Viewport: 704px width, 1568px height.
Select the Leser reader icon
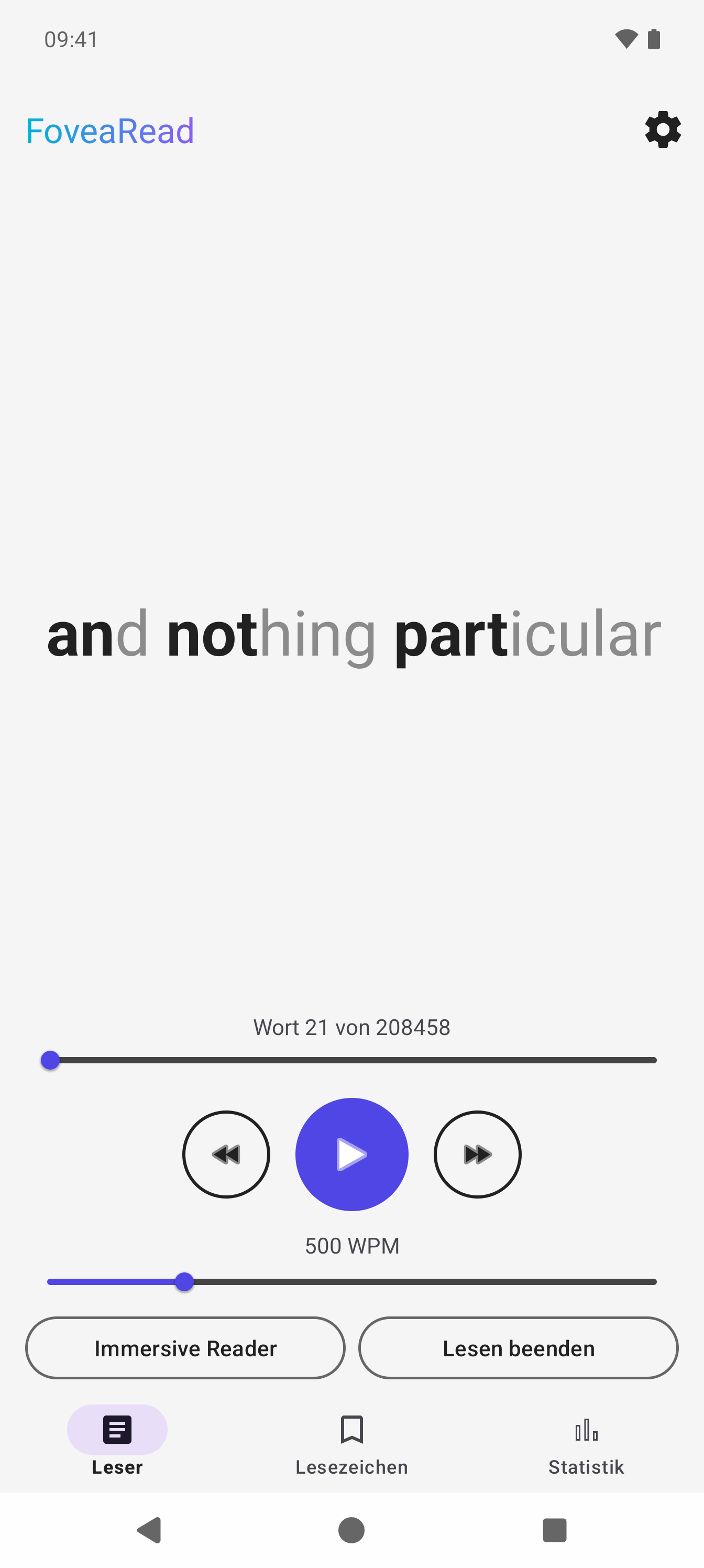(x=117, y=1430)
